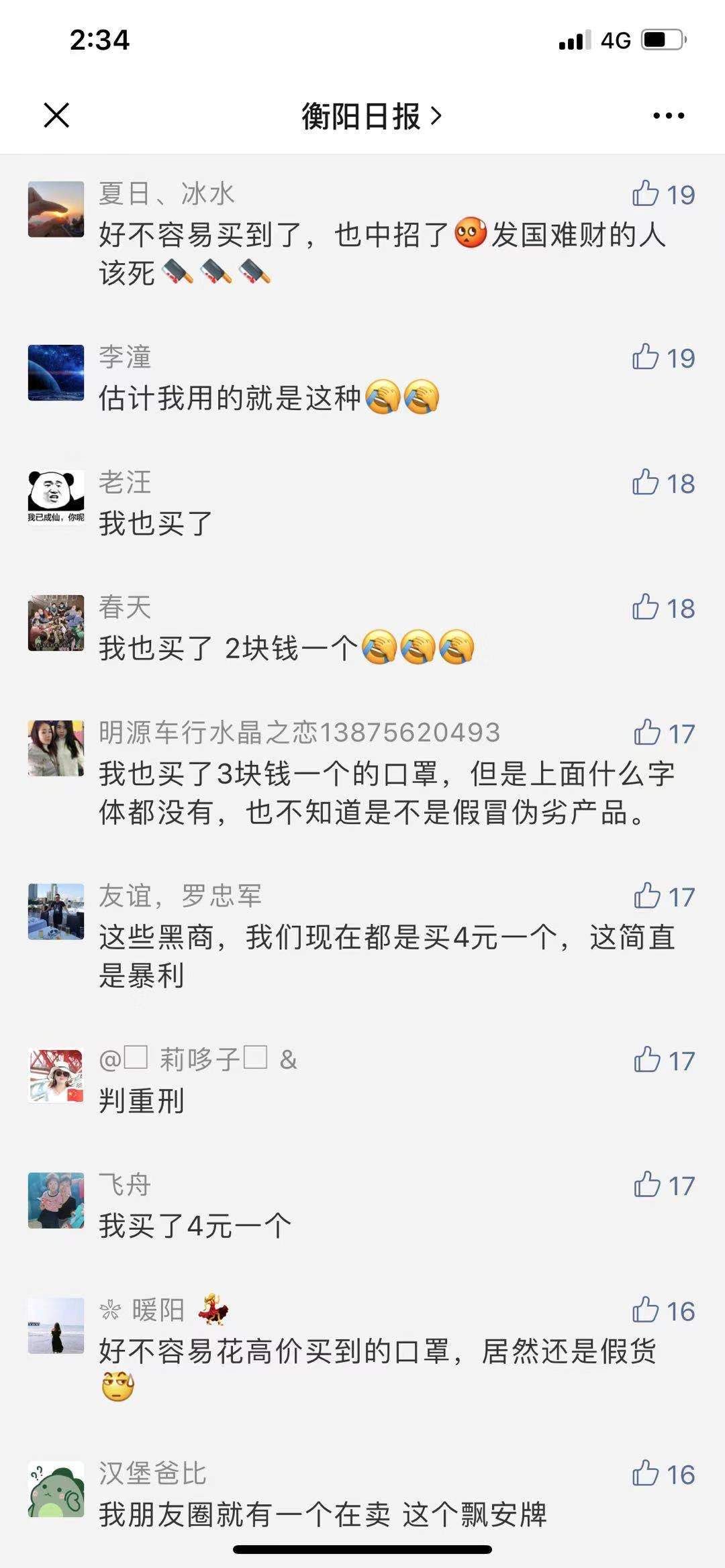
Task: Like the comment by 夏日、冰水
Action: click(646, 194)
